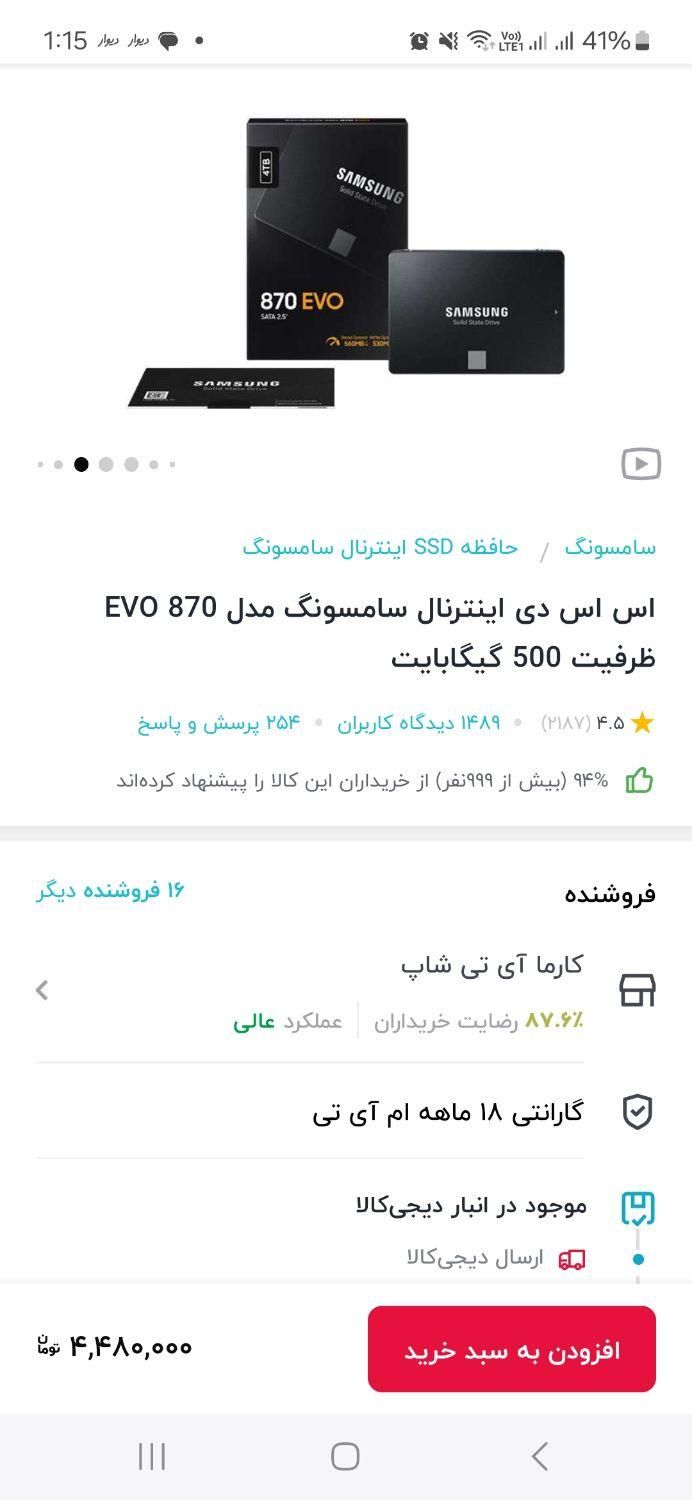Viewport: 692px width, 1500px height.
Task: Go back with system back button
Action: point(540,1456)
